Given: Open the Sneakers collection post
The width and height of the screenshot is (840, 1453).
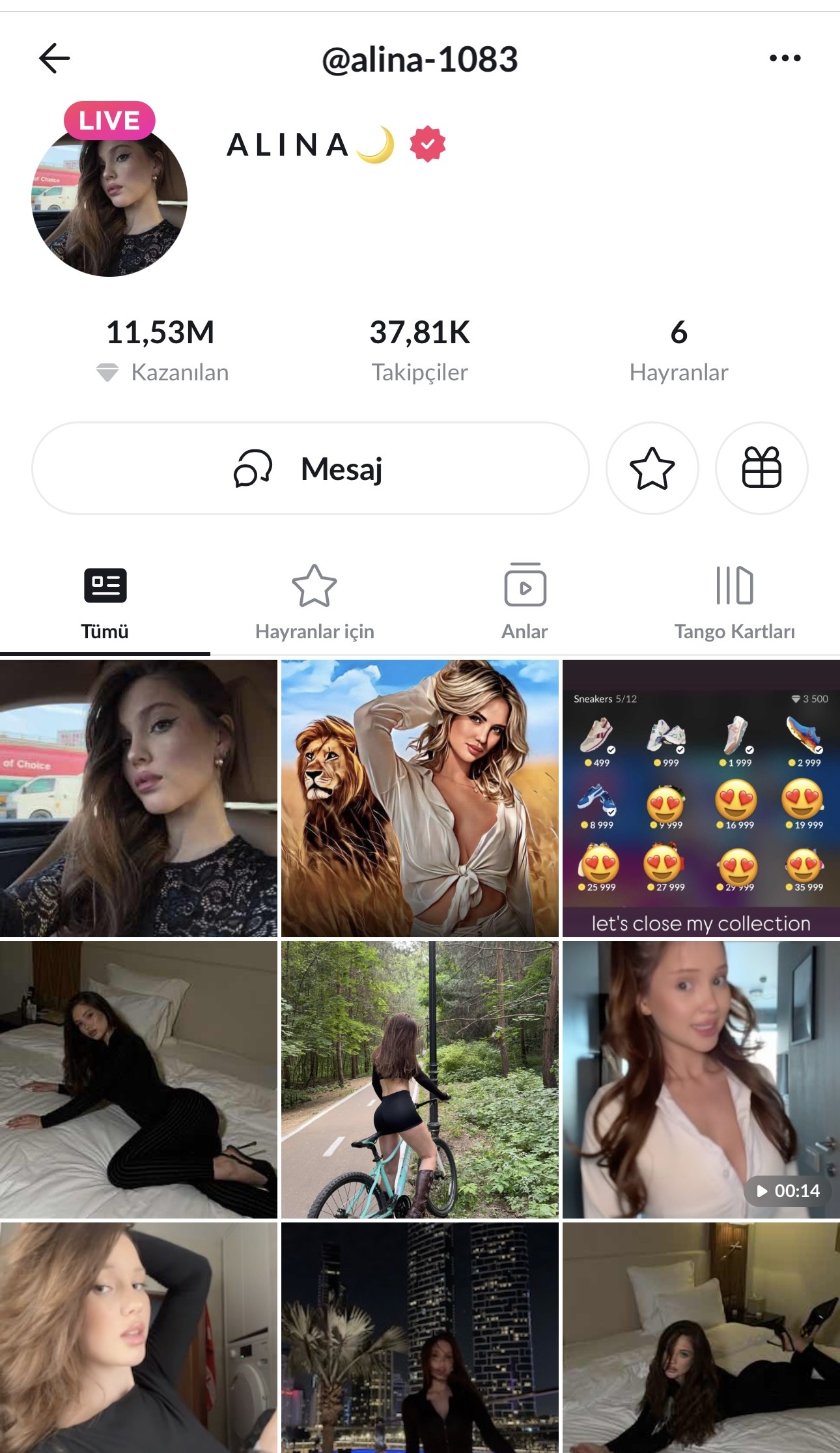Looking at the screenshot, I should [701, 798].
